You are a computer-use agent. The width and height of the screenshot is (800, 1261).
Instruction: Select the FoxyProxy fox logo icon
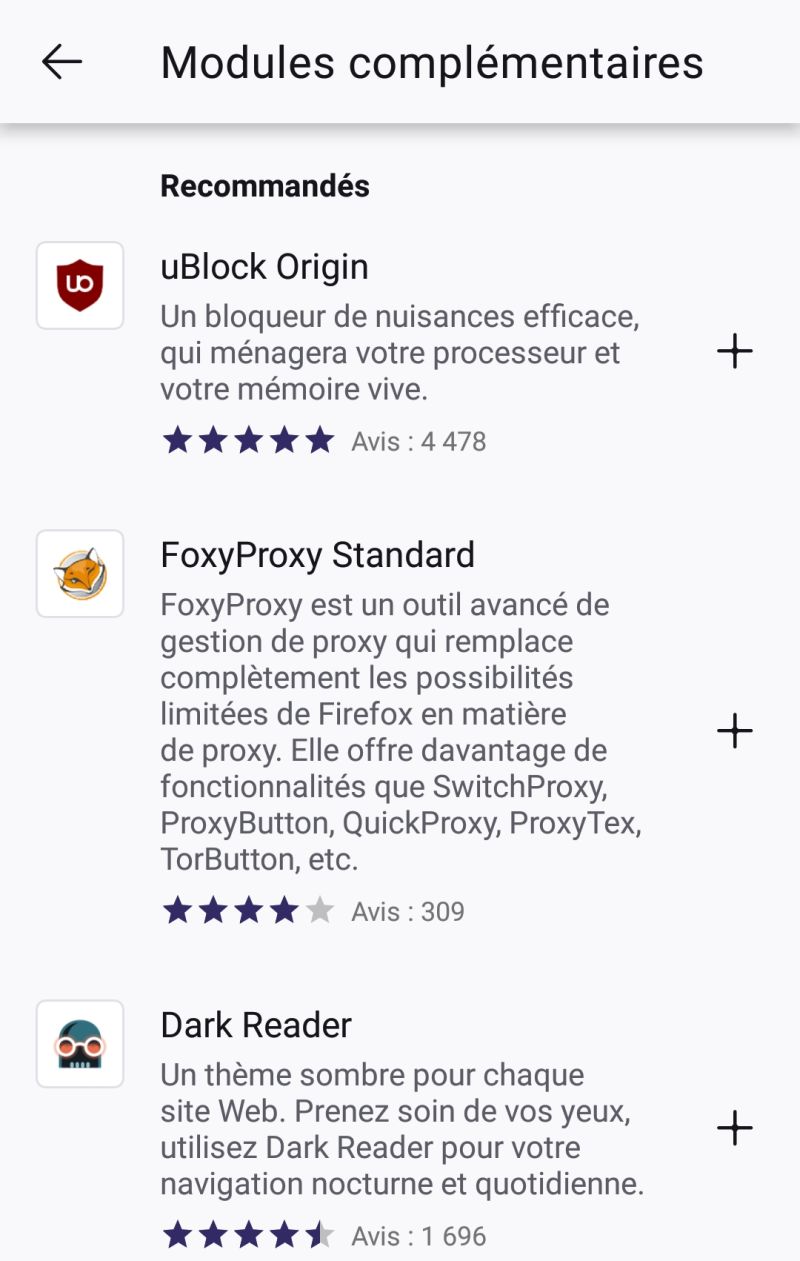point(80,572)
